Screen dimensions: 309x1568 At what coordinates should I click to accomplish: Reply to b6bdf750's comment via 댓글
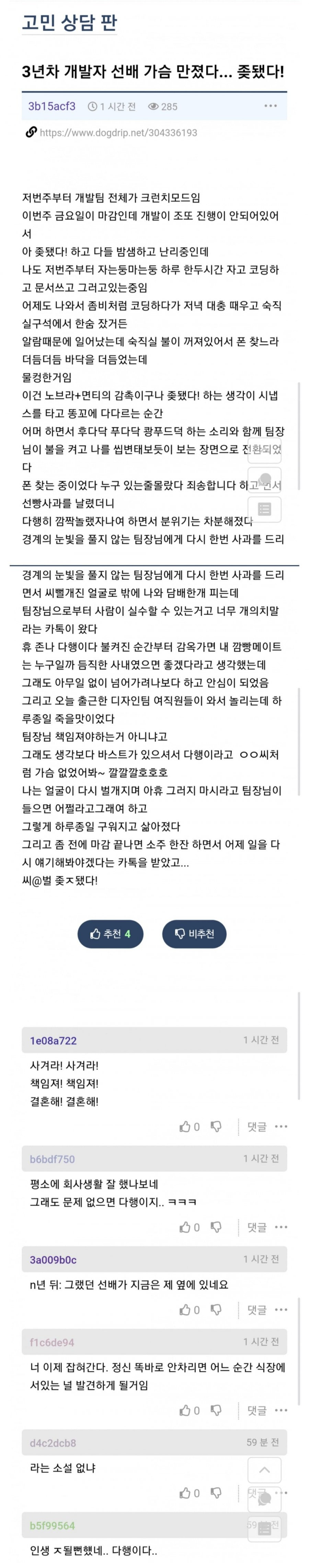256,1227
